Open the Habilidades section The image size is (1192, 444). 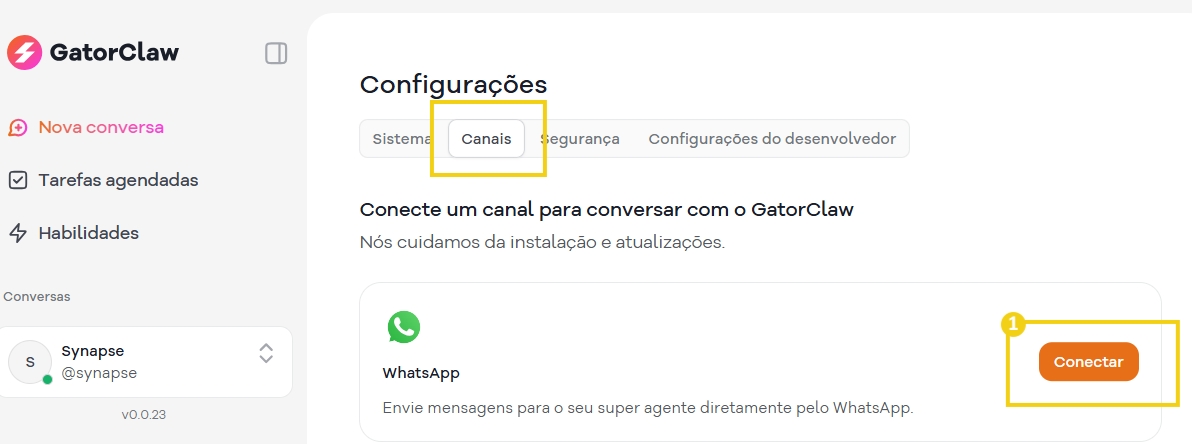coord(88,233)
